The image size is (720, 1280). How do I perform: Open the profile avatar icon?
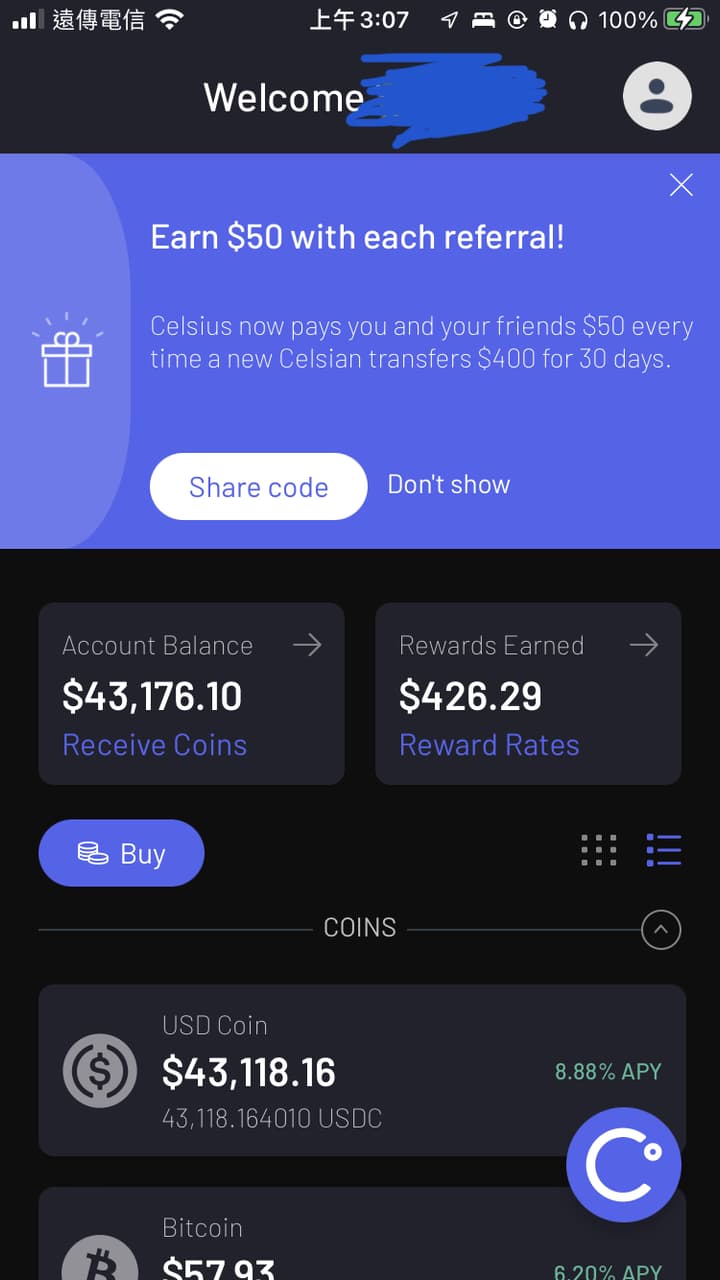[x=657, y=96]
